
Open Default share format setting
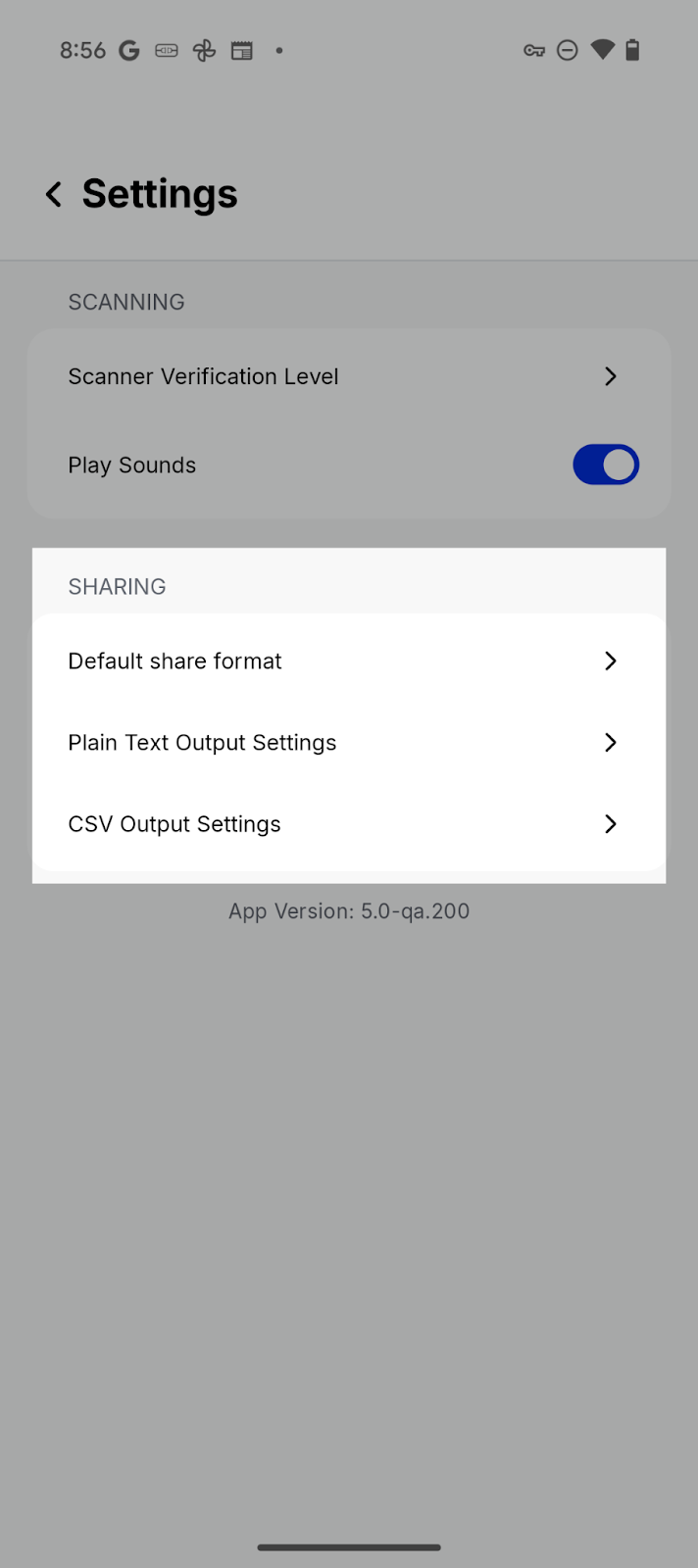[348, 661]
